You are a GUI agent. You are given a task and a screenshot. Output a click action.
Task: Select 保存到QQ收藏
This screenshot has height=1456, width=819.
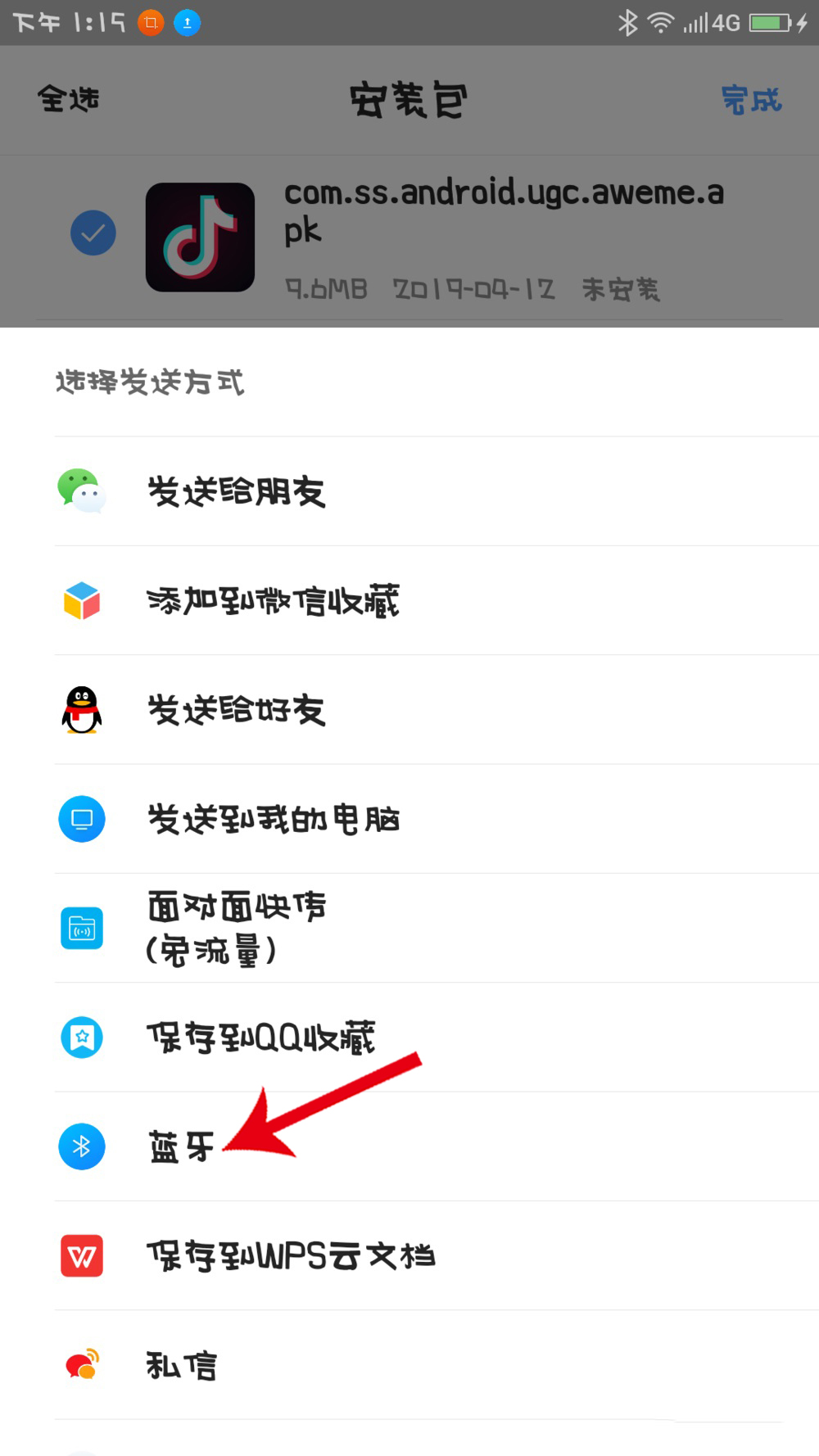click(x=260, y=1038)
